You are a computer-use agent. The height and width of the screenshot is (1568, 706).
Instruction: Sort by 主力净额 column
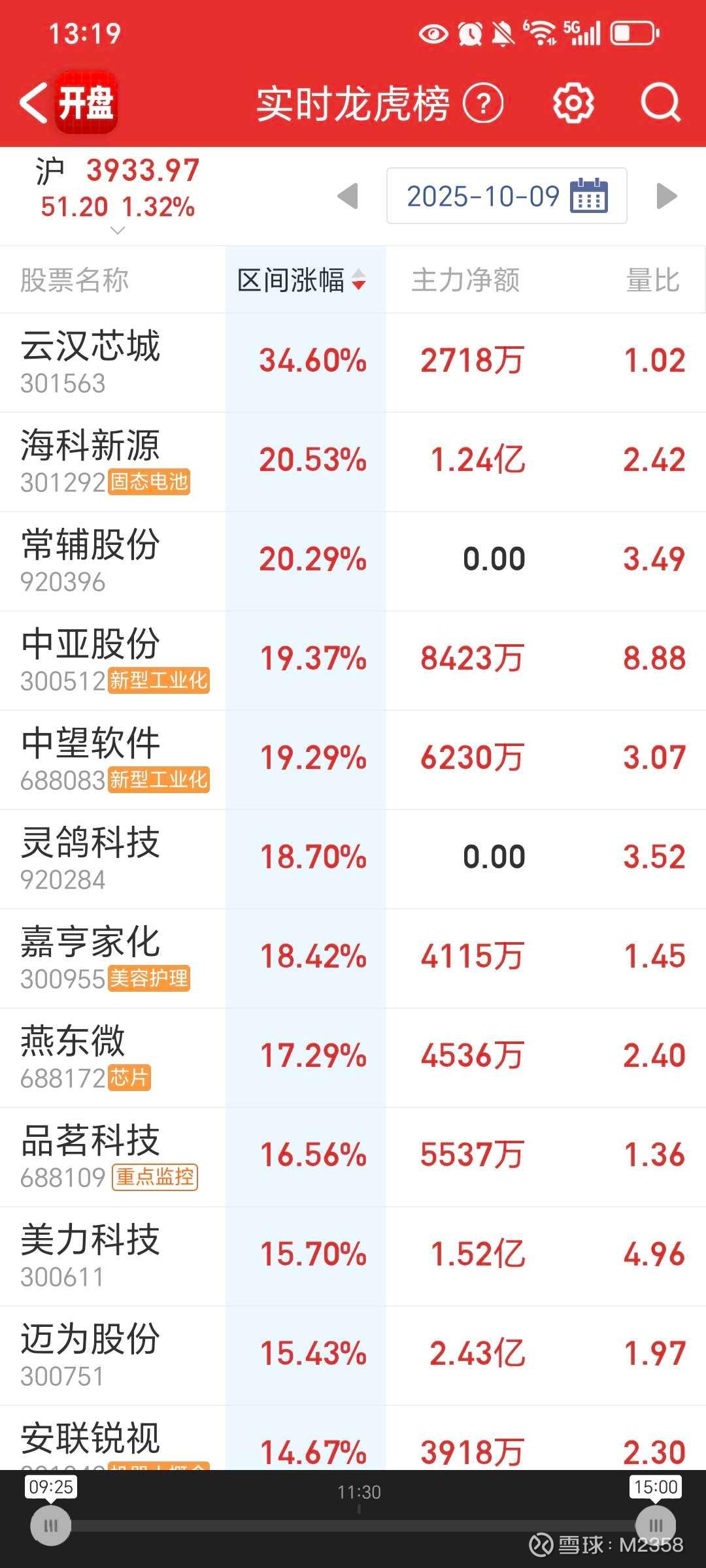point(465,280)
